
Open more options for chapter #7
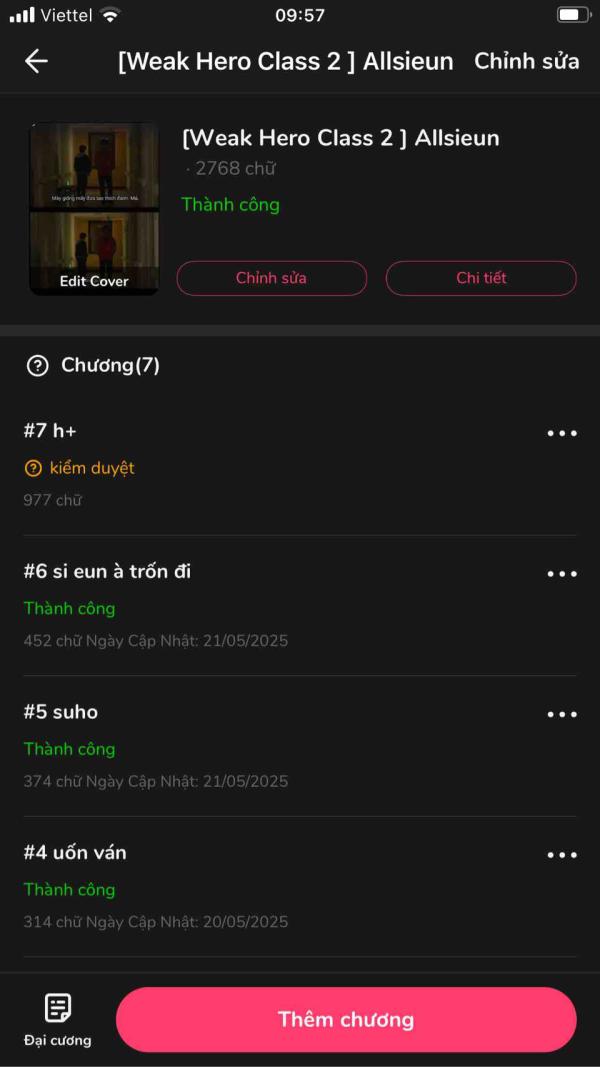pos(561,433)
